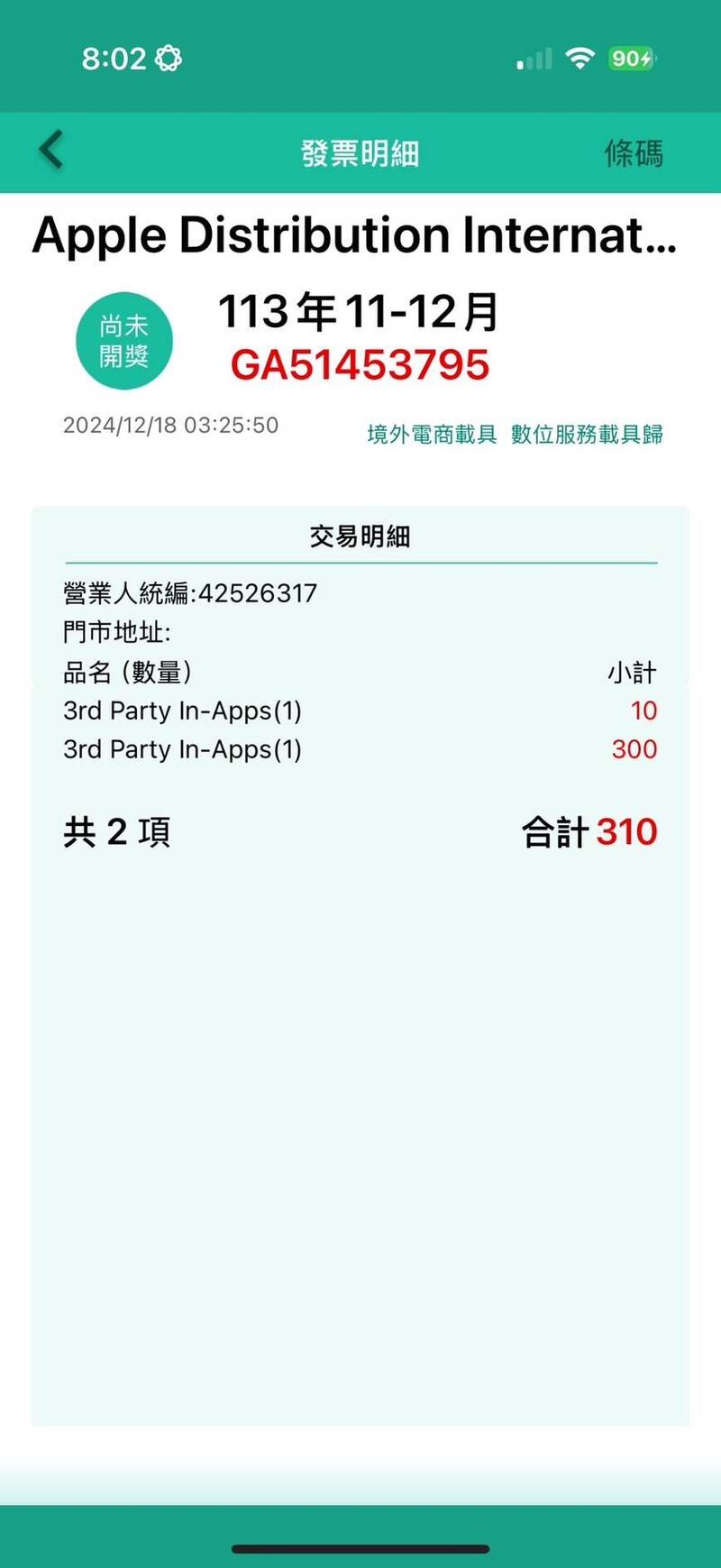
Task: Tap the Wi-Fi icon in status bar
Action: click(581, 58)
